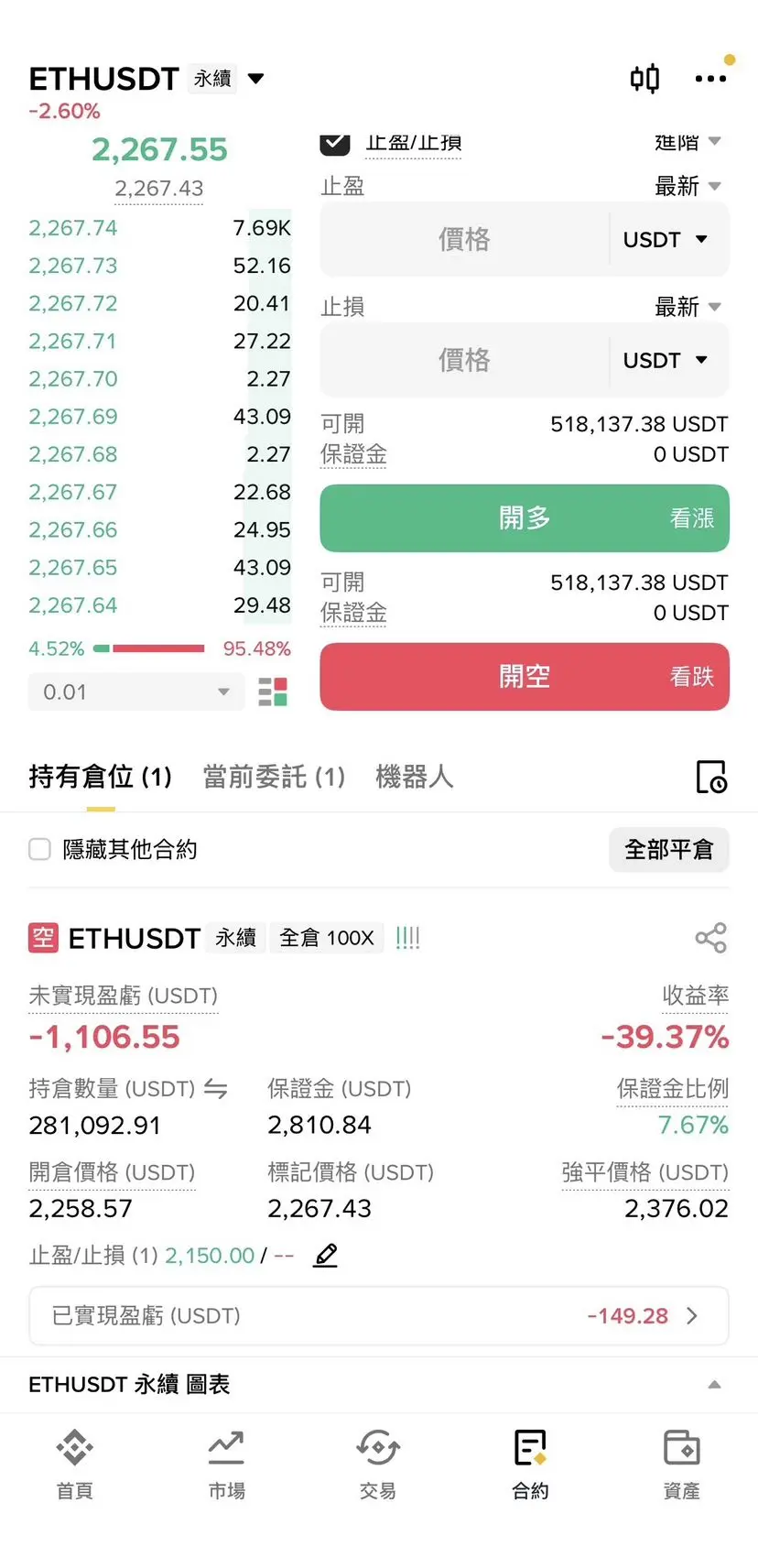758x1568 pixels.
Task: Enter a stop-loss price in 止損 field
Action: [x=464, y=361]
